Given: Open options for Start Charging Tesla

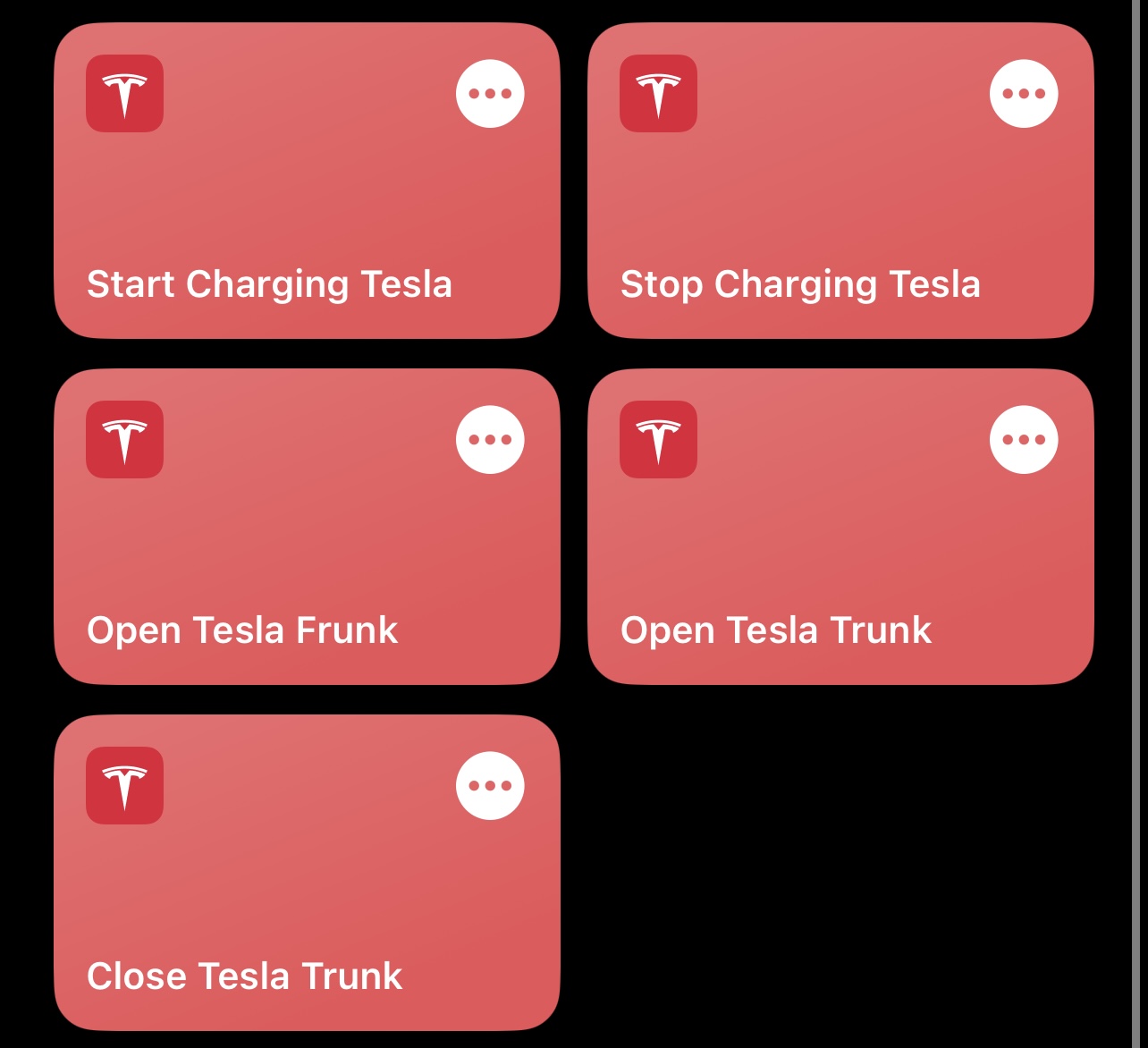Looking at the screenshot, I should (x=490, y=94).
